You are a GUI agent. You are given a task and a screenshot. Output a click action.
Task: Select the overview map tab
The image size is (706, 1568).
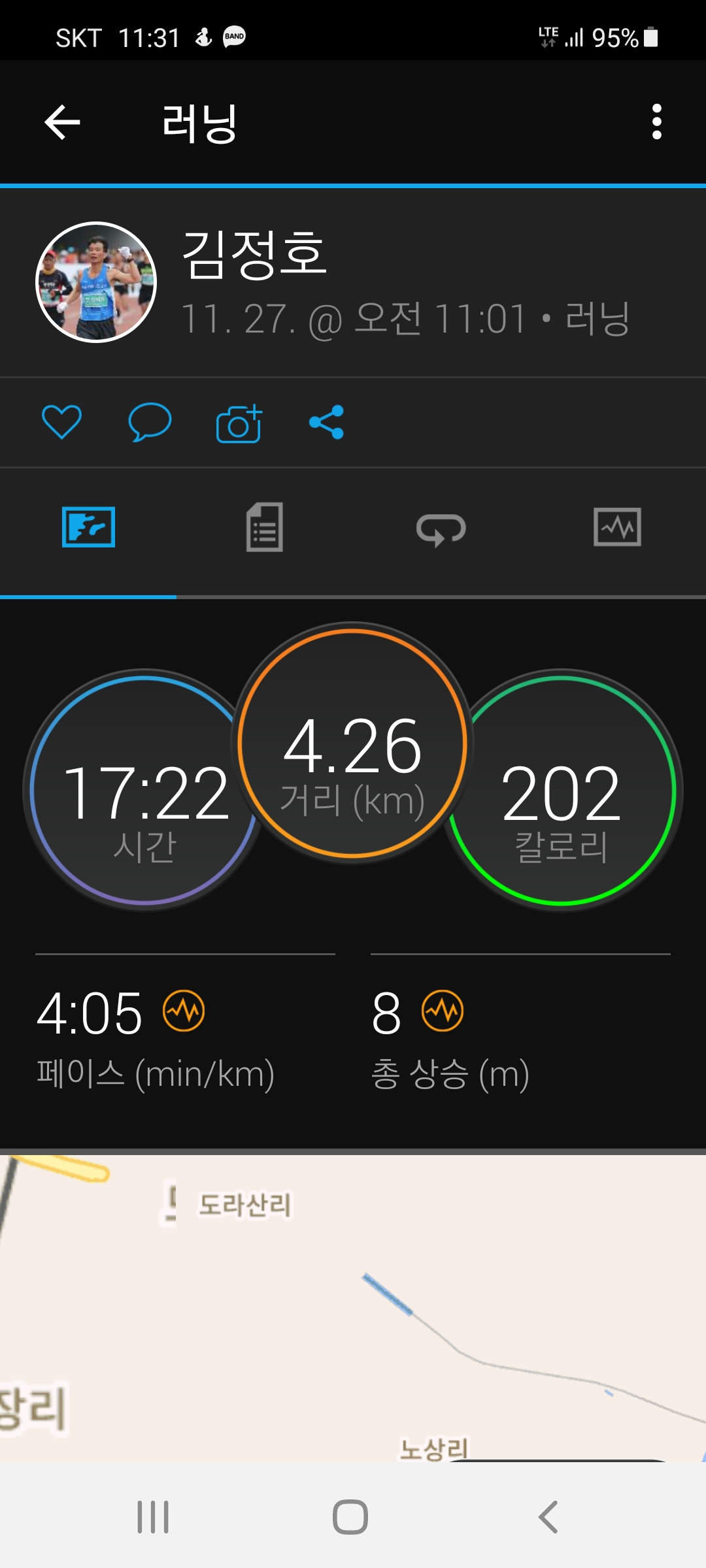click(88, 527)
